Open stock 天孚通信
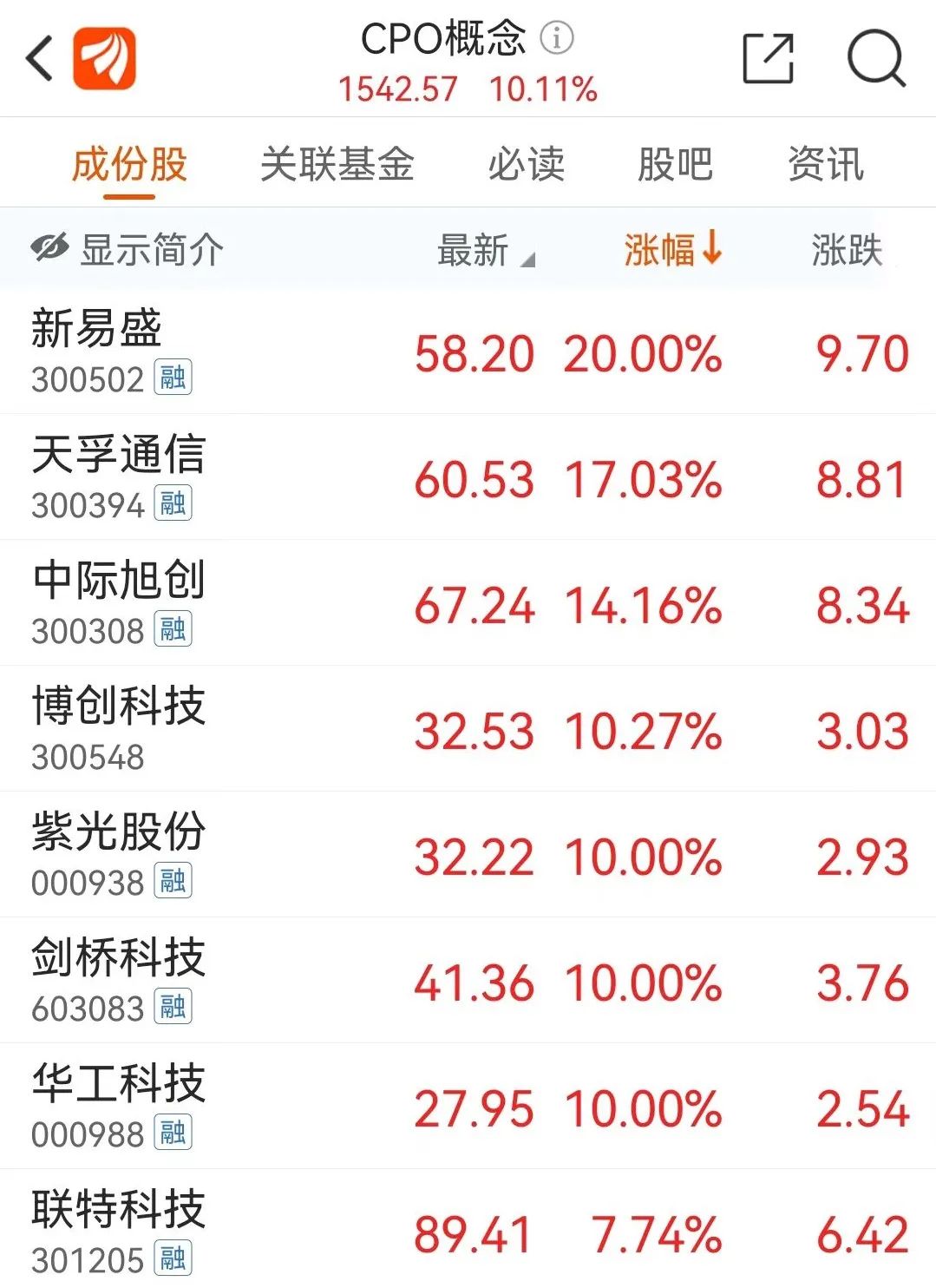 (118, 456)
